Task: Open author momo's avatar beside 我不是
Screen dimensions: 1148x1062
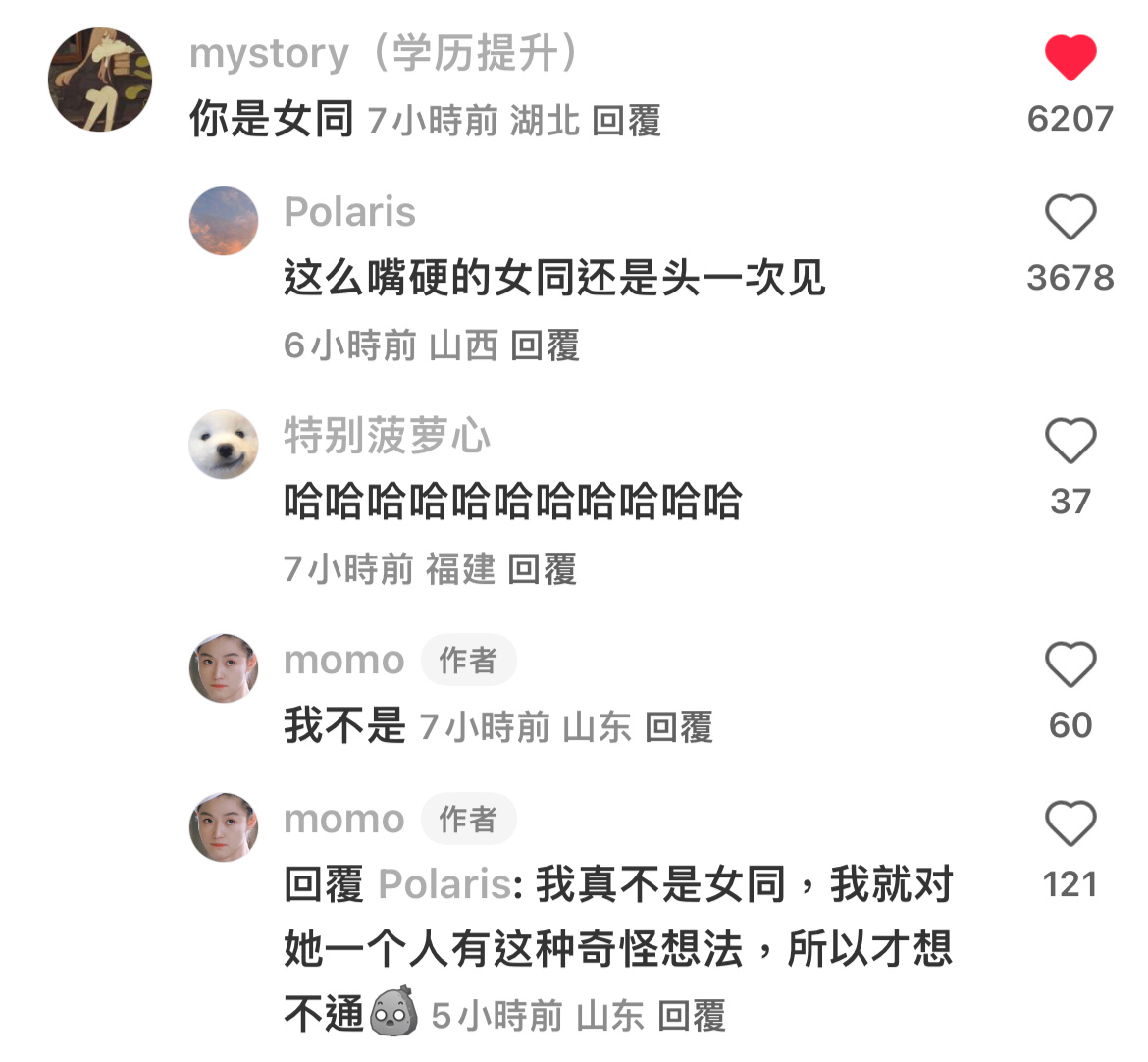Action: (x=224, y=668)
